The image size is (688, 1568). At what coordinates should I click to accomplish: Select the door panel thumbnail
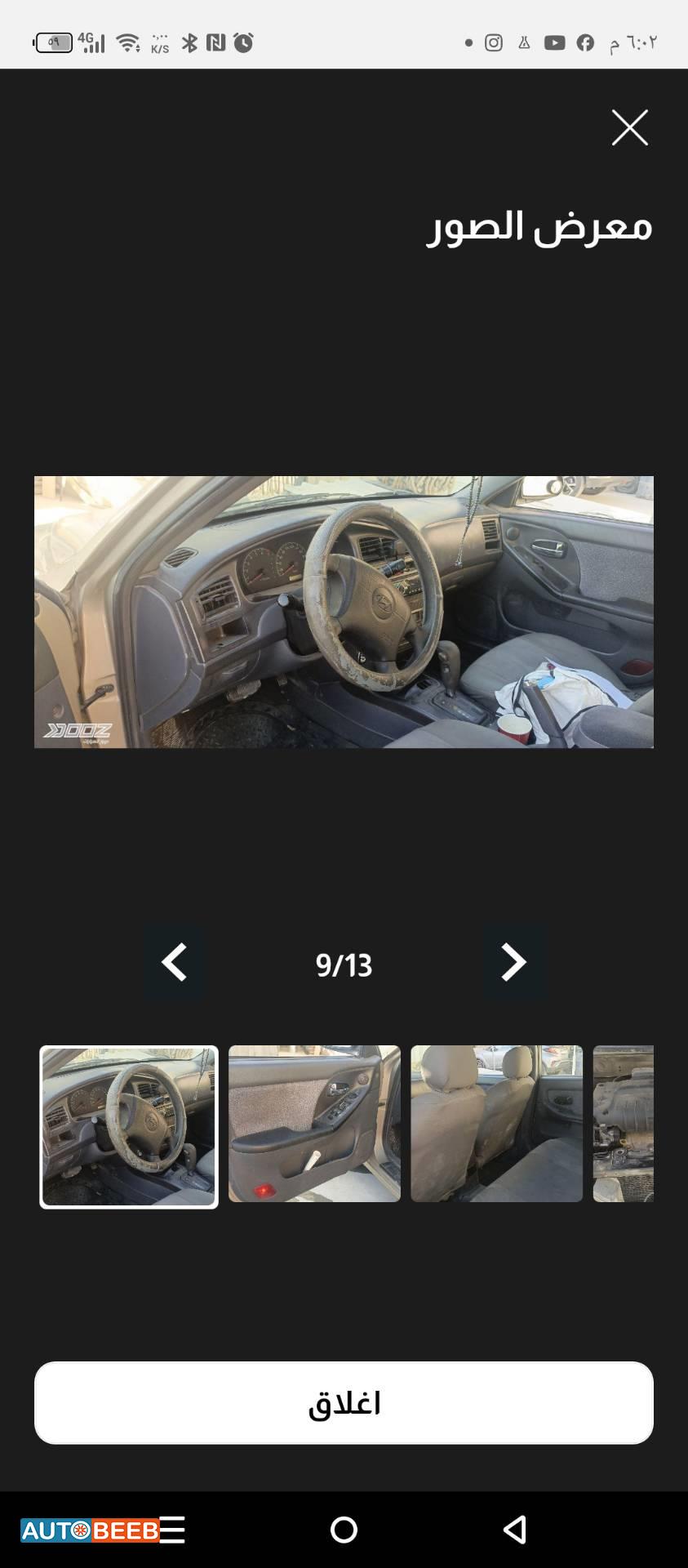(314, 1123)
